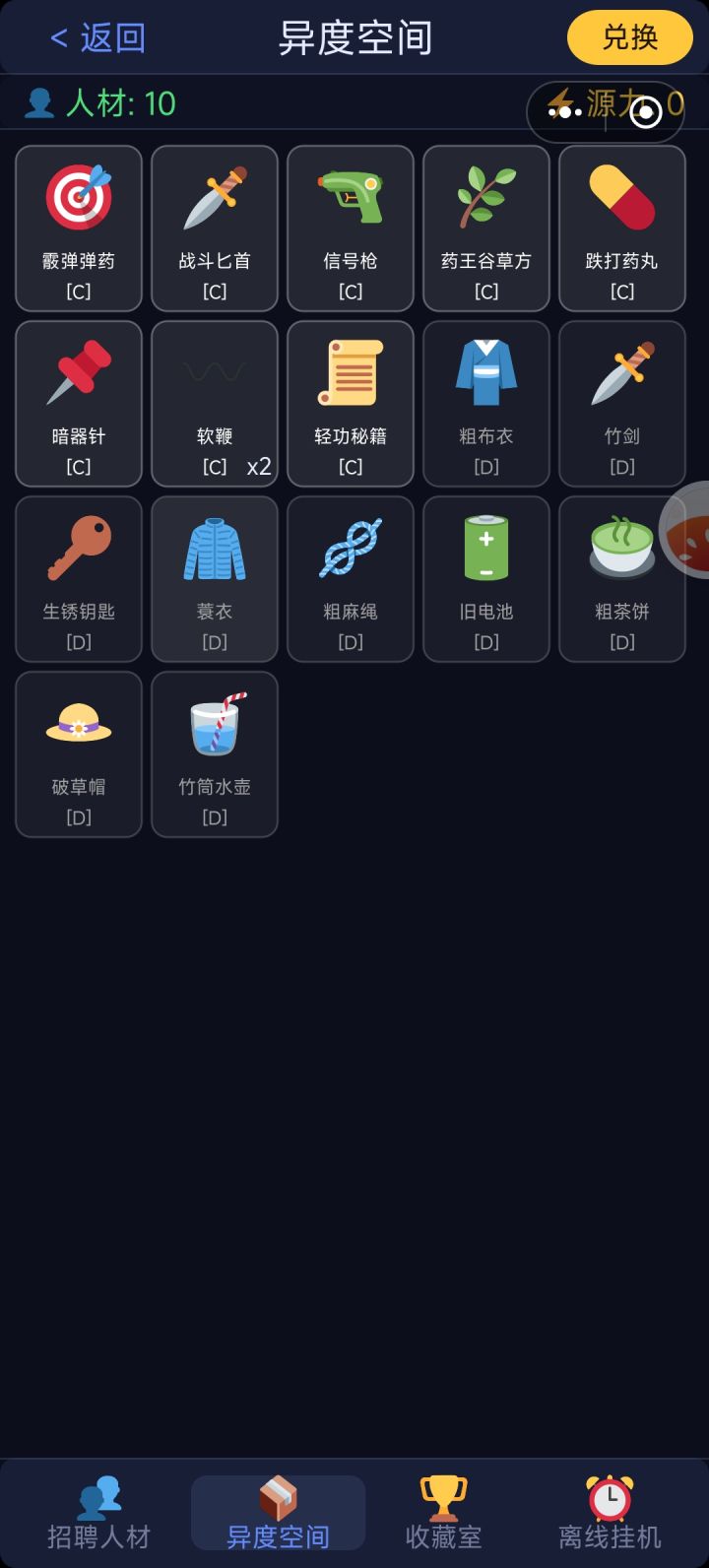Select the 药王谷草方 herb item
Viewport: 709px width, 1568px height.
tap(486, 229)
